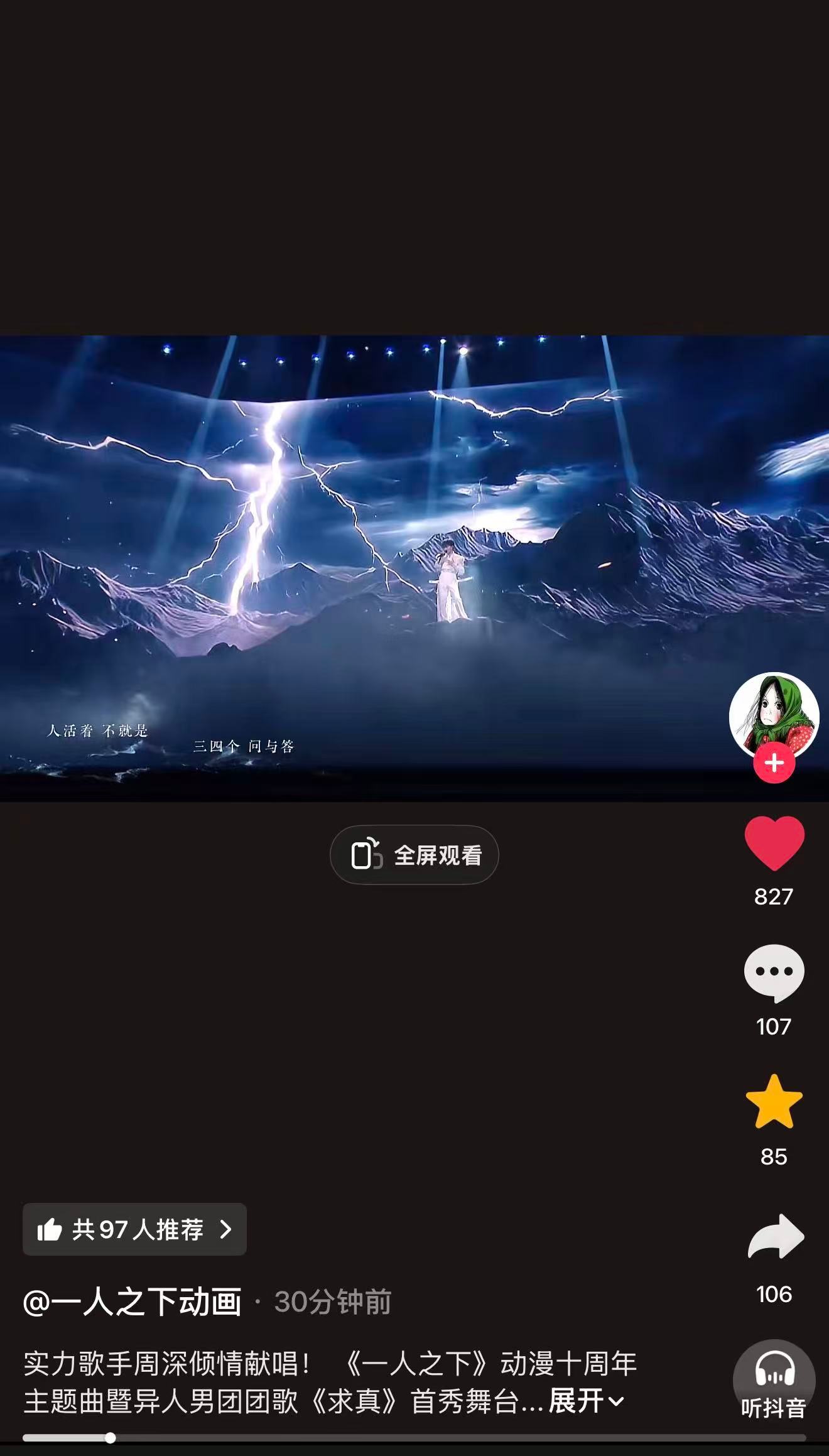Add the video to favorites with star
This screenshot has height=1456, width=829.
(774, 1101)
